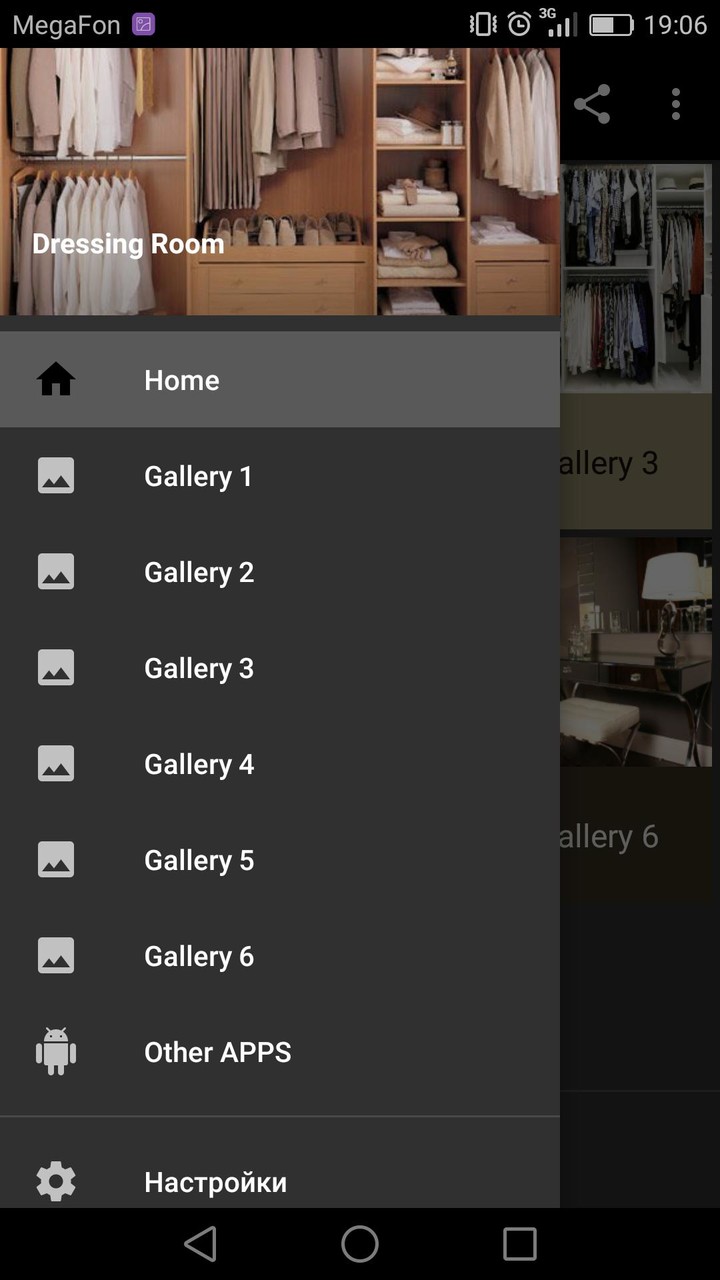720x1280 pixels.
Task: Open Gallery 5 from the drawer
Action: (x=280, y=860)
